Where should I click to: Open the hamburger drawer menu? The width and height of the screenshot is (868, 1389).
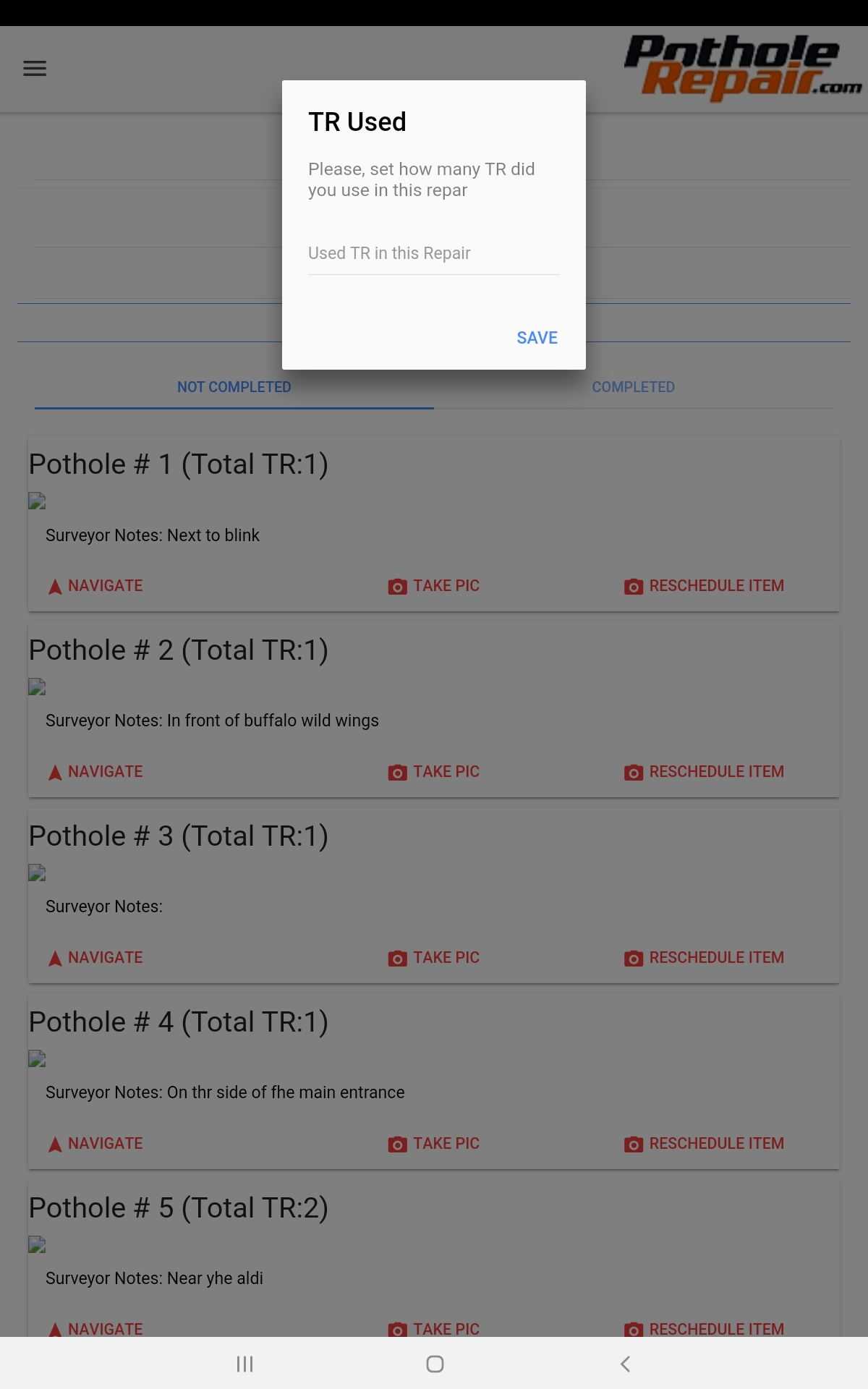pos(35,69)
